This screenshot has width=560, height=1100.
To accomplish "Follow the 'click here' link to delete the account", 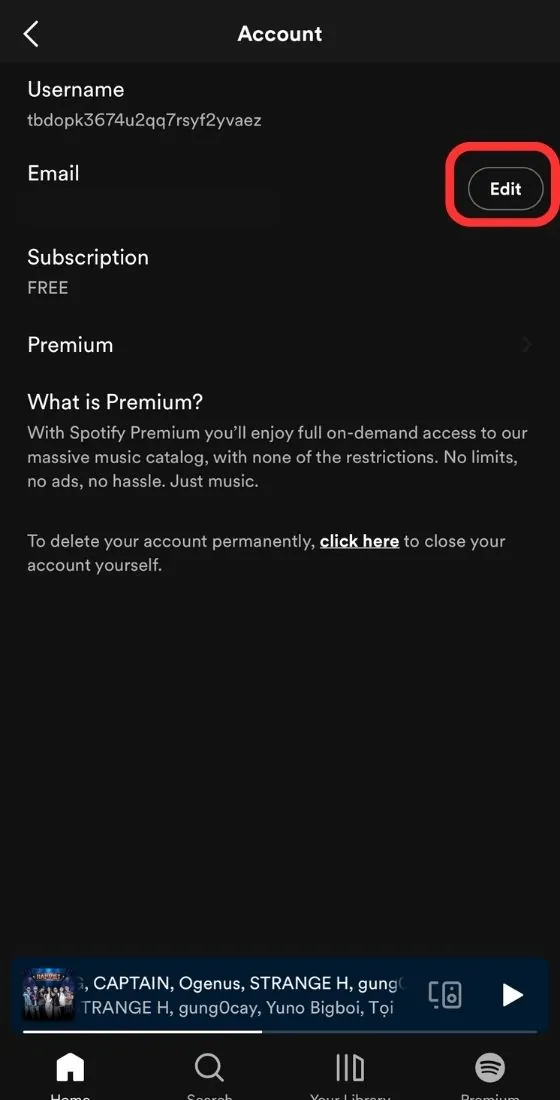I will pos(359,542).
